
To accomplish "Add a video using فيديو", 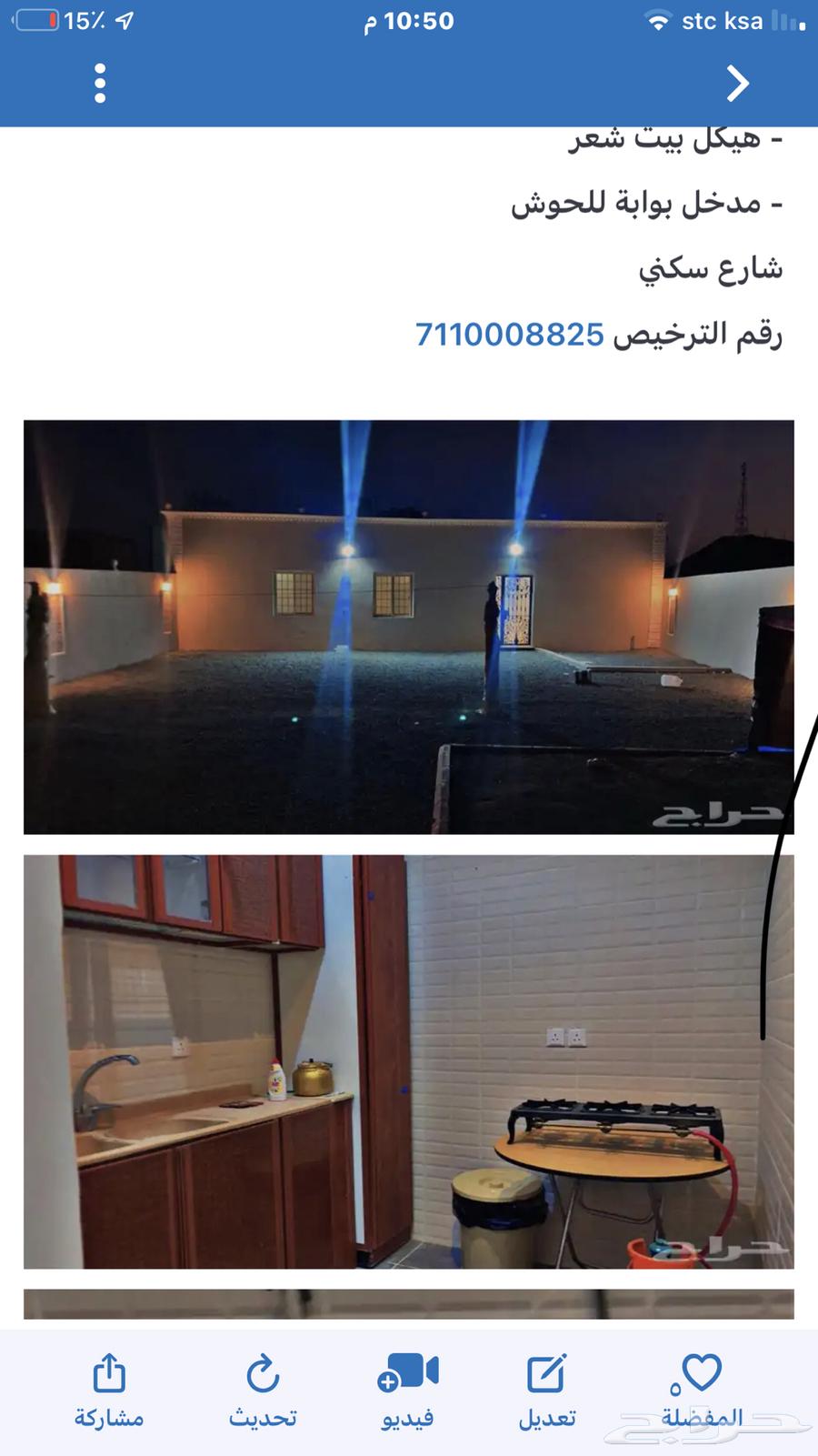I will point(408,1391).
